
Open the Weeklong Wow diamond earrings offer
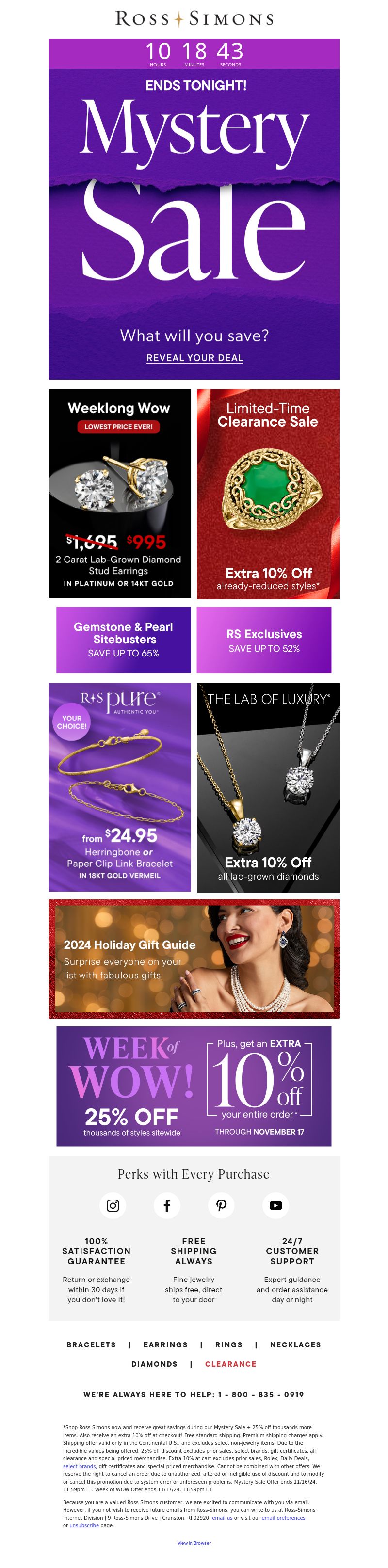pos(119,493)
